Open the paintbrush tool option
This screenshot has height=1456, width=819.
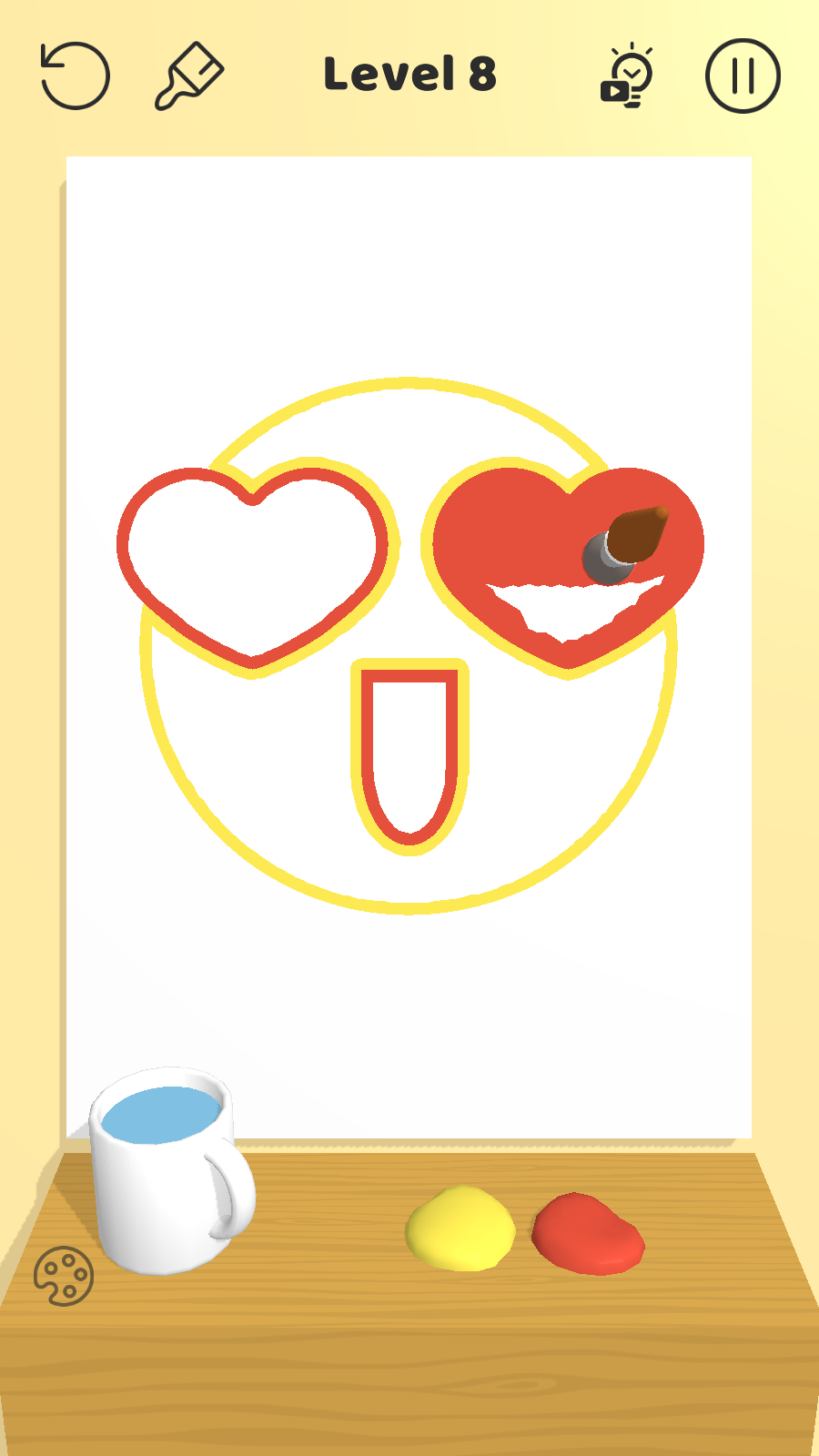tap(189, 76)
